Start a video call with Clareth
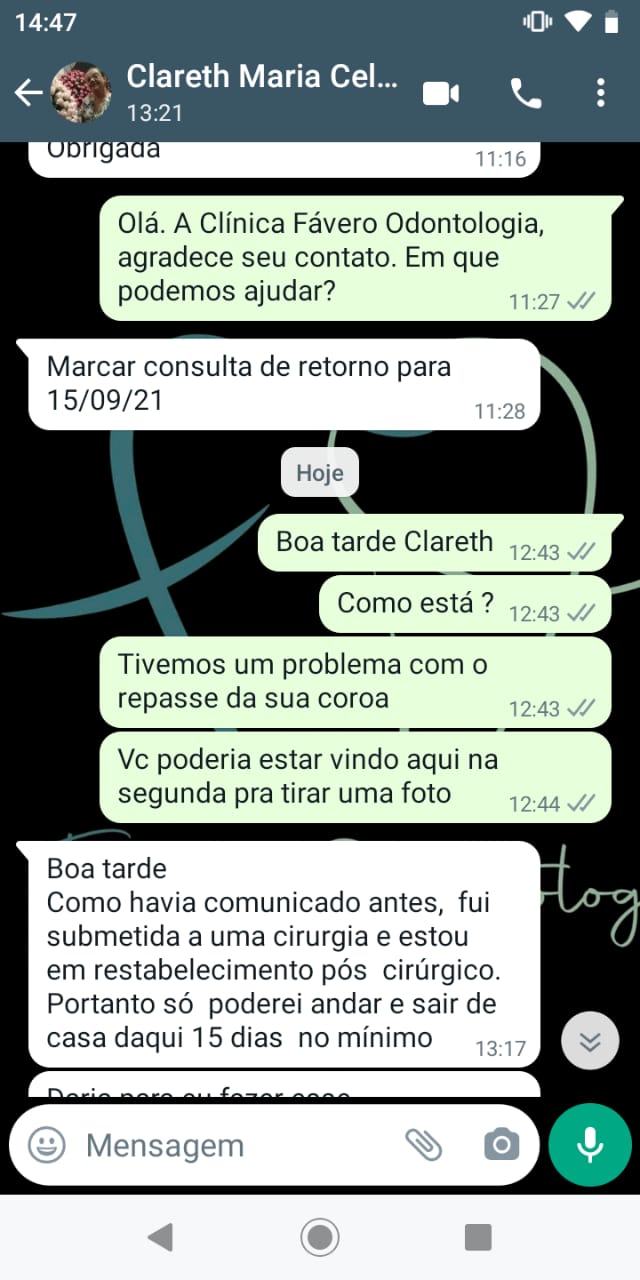 pos(441,93)
